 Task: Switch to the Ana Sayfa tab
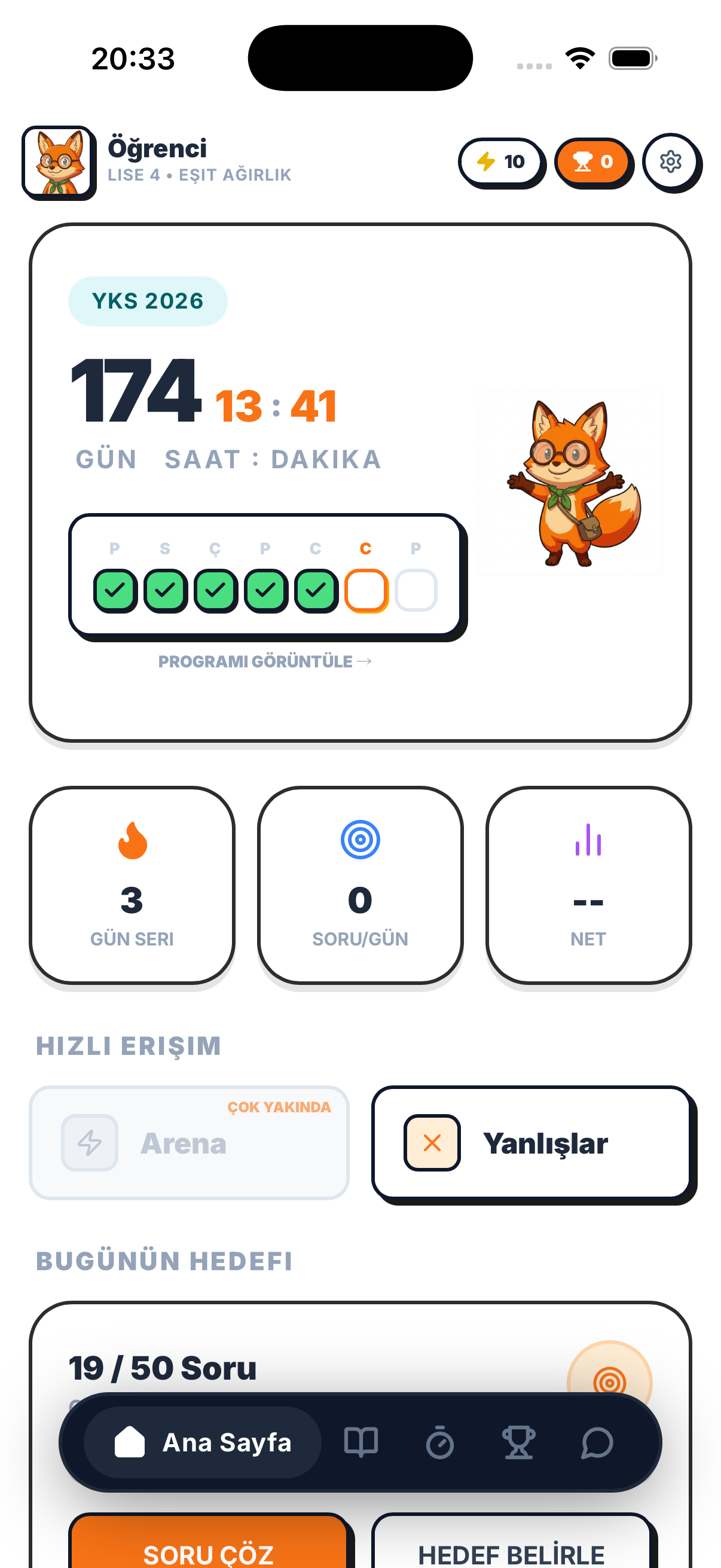click(203, 1442)
